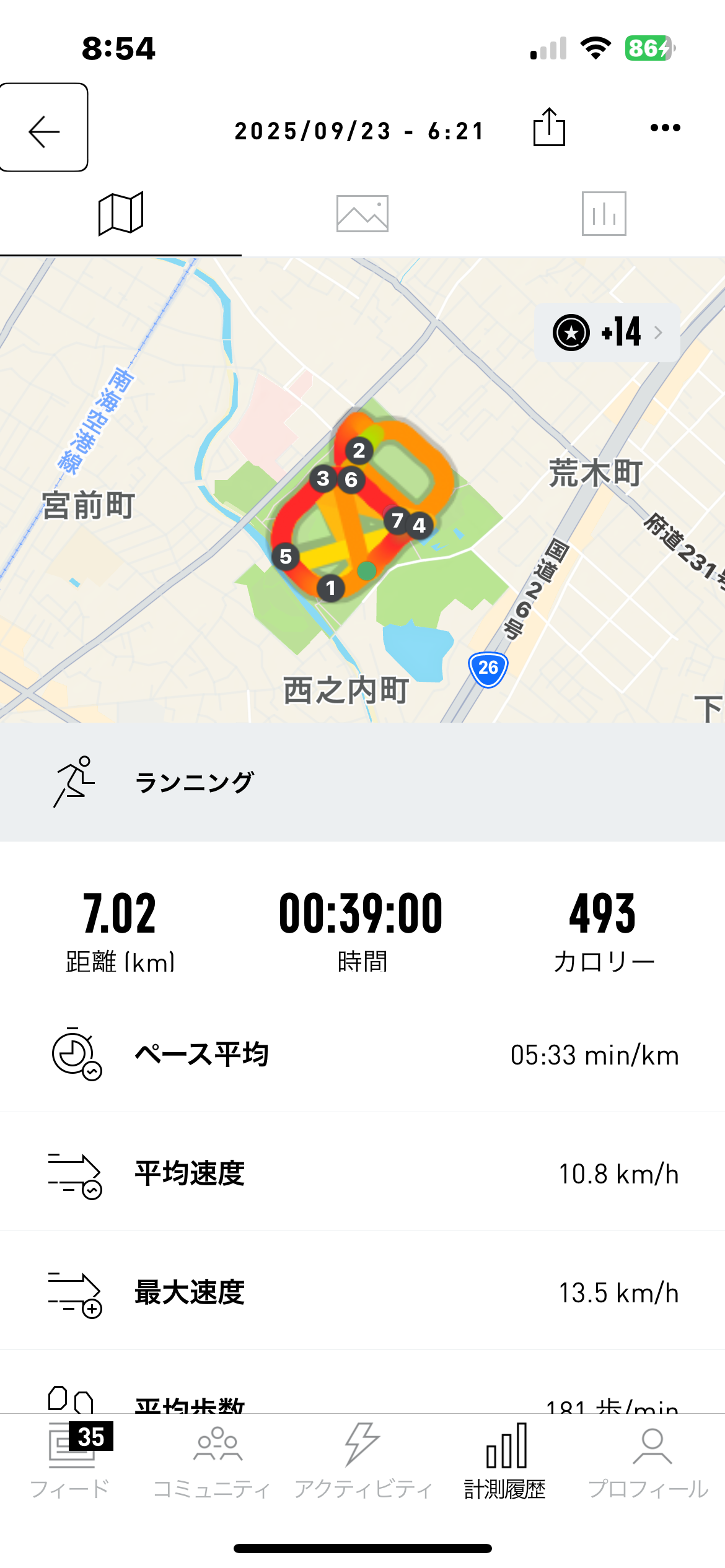Open the three-dot overflow menu
The image size is (725, 1568).
click(666, 128)
